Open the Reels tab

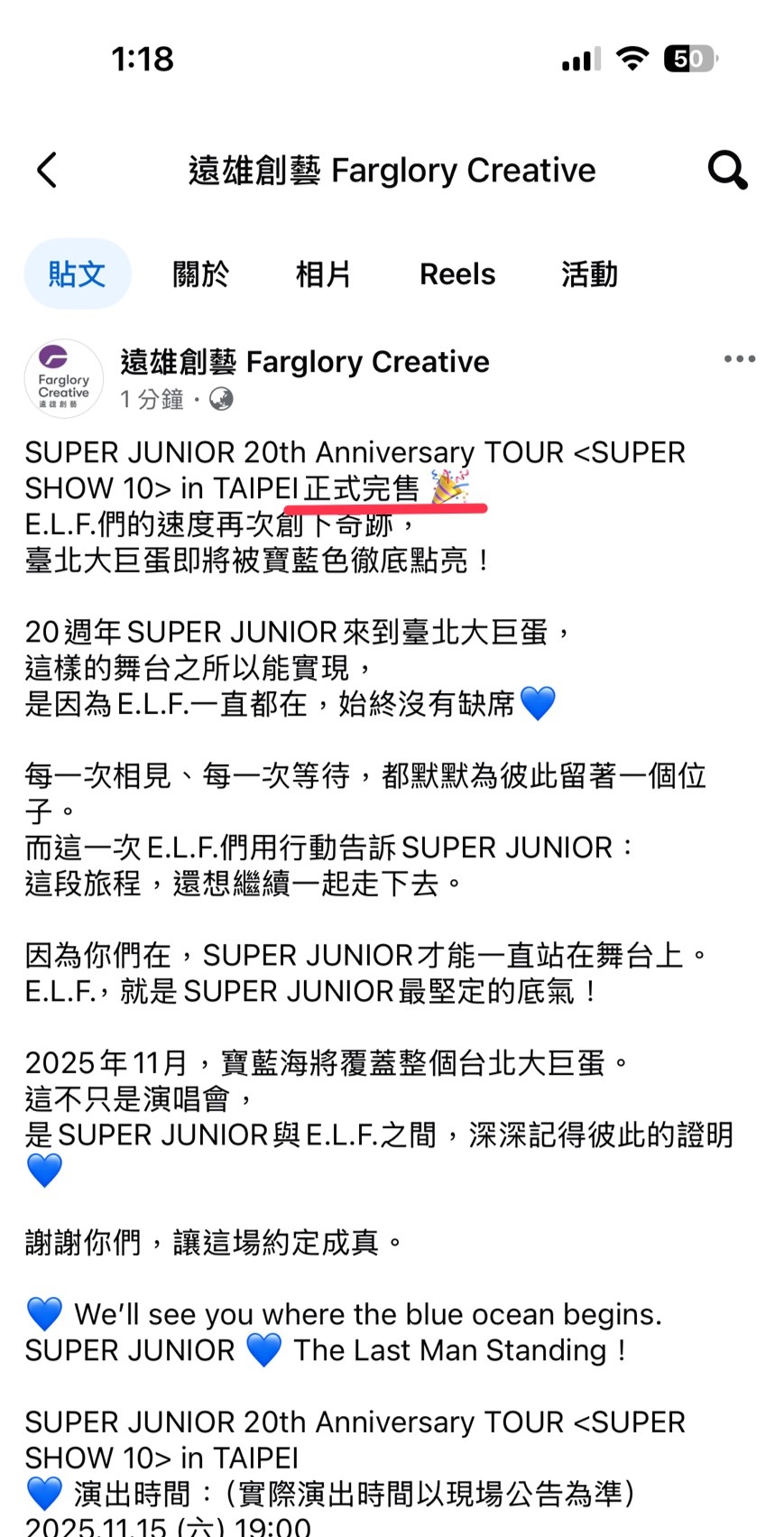tap(457, 274)
